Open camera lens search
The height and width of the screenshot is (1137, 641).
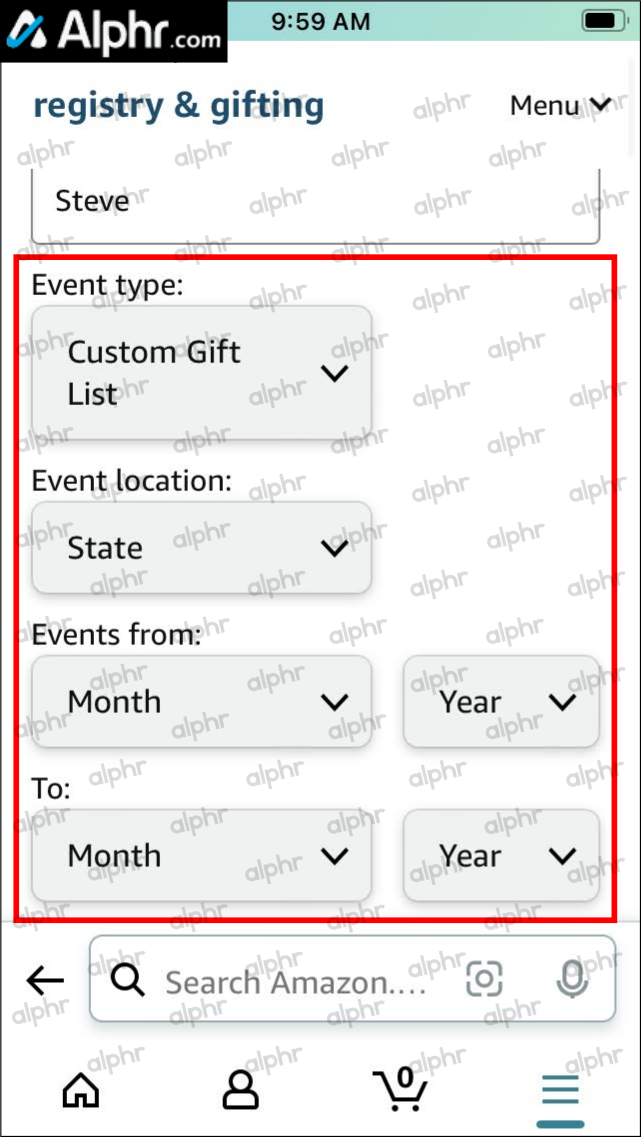click(485, 981)
